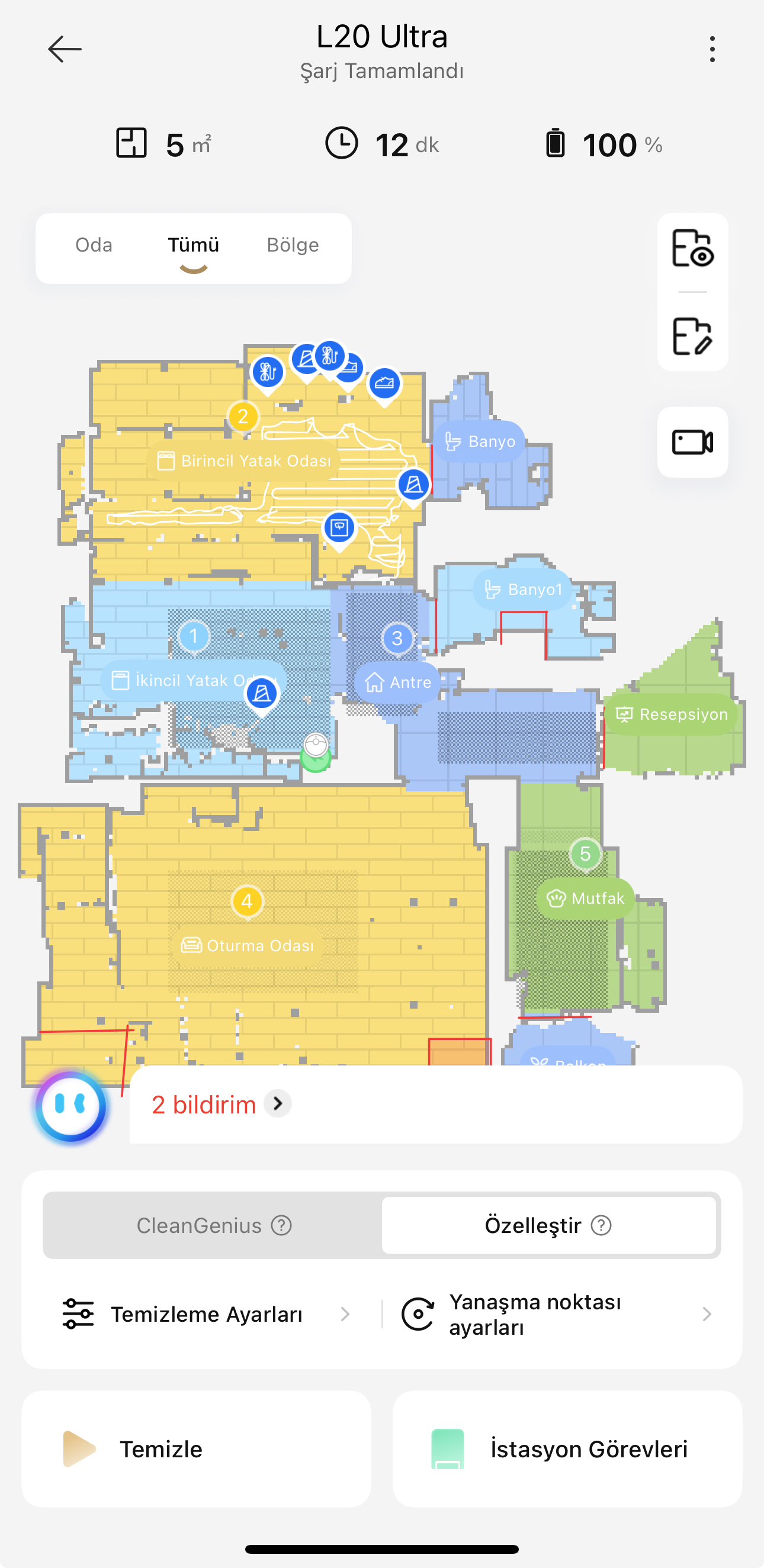Select the Özelleştir mode
764x1568 pixels.
pyautogui.click(x=548, y=1225)
